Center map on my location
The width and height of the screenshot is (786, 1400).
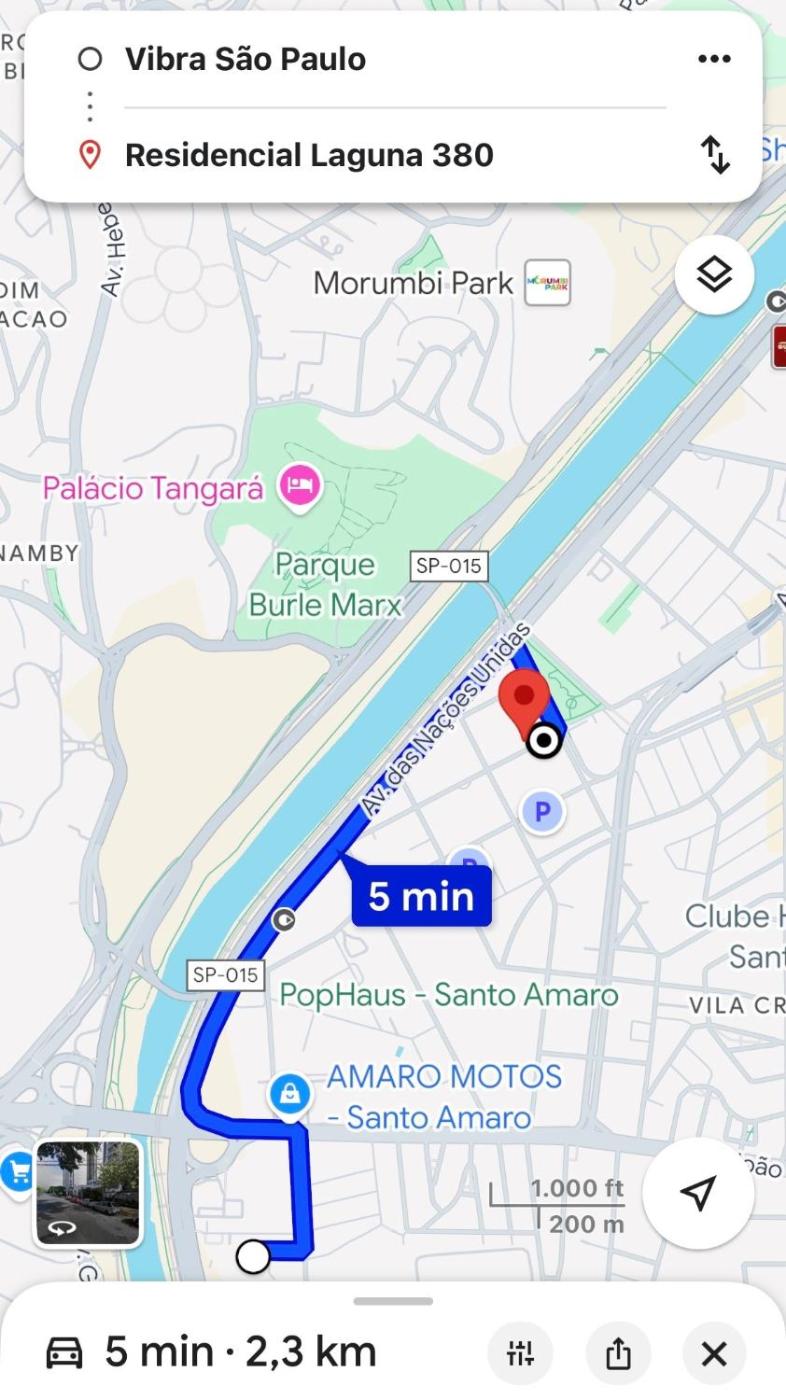(698, 1191)
